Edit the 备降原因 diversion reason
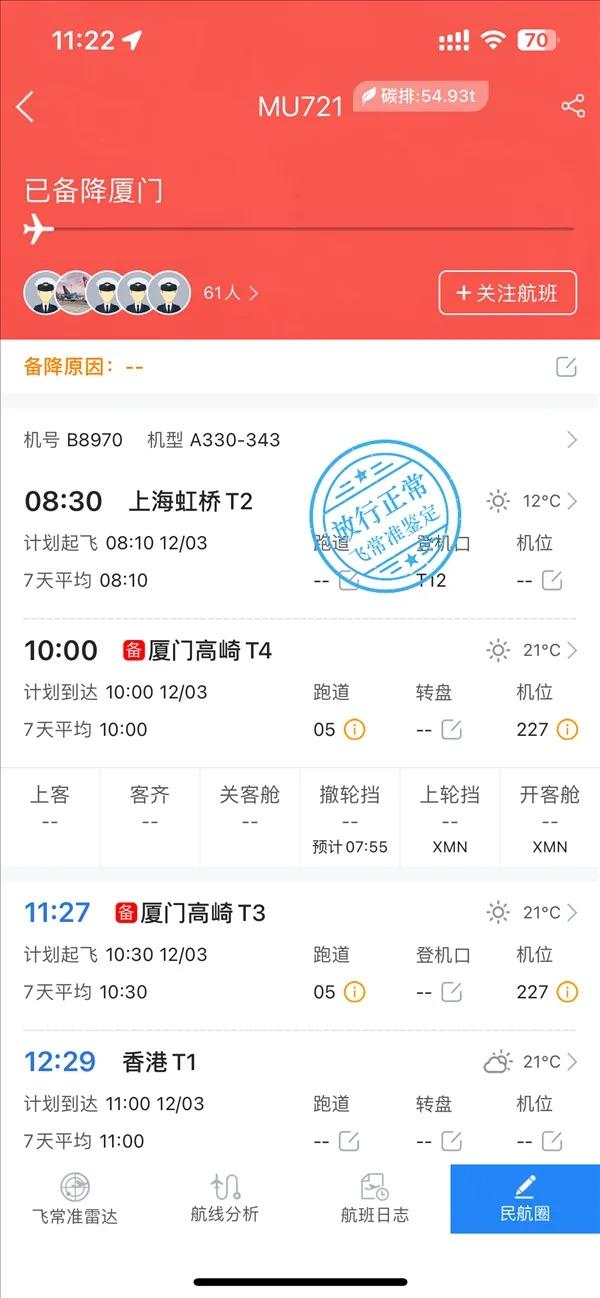The image size is (600, 1298). point(566,367)
